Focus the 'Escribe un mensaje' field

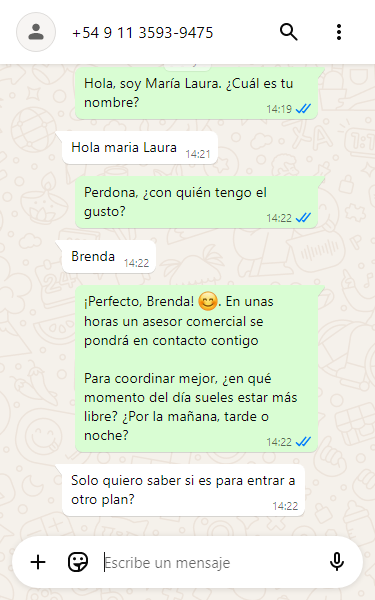pyautogui.click(x=210, y=563)
